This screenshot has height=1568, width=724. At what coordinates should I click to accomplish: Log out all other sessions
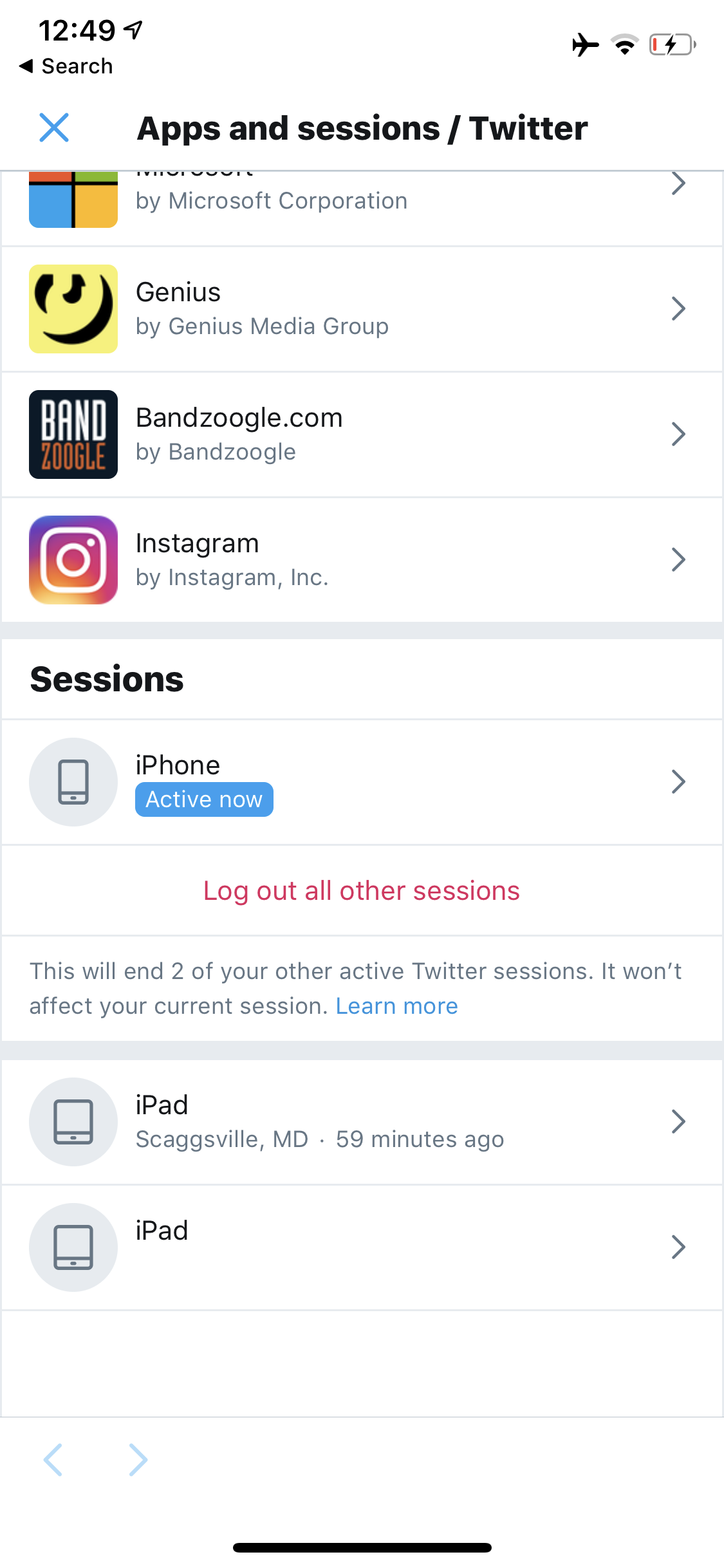(x=361, y=891)
